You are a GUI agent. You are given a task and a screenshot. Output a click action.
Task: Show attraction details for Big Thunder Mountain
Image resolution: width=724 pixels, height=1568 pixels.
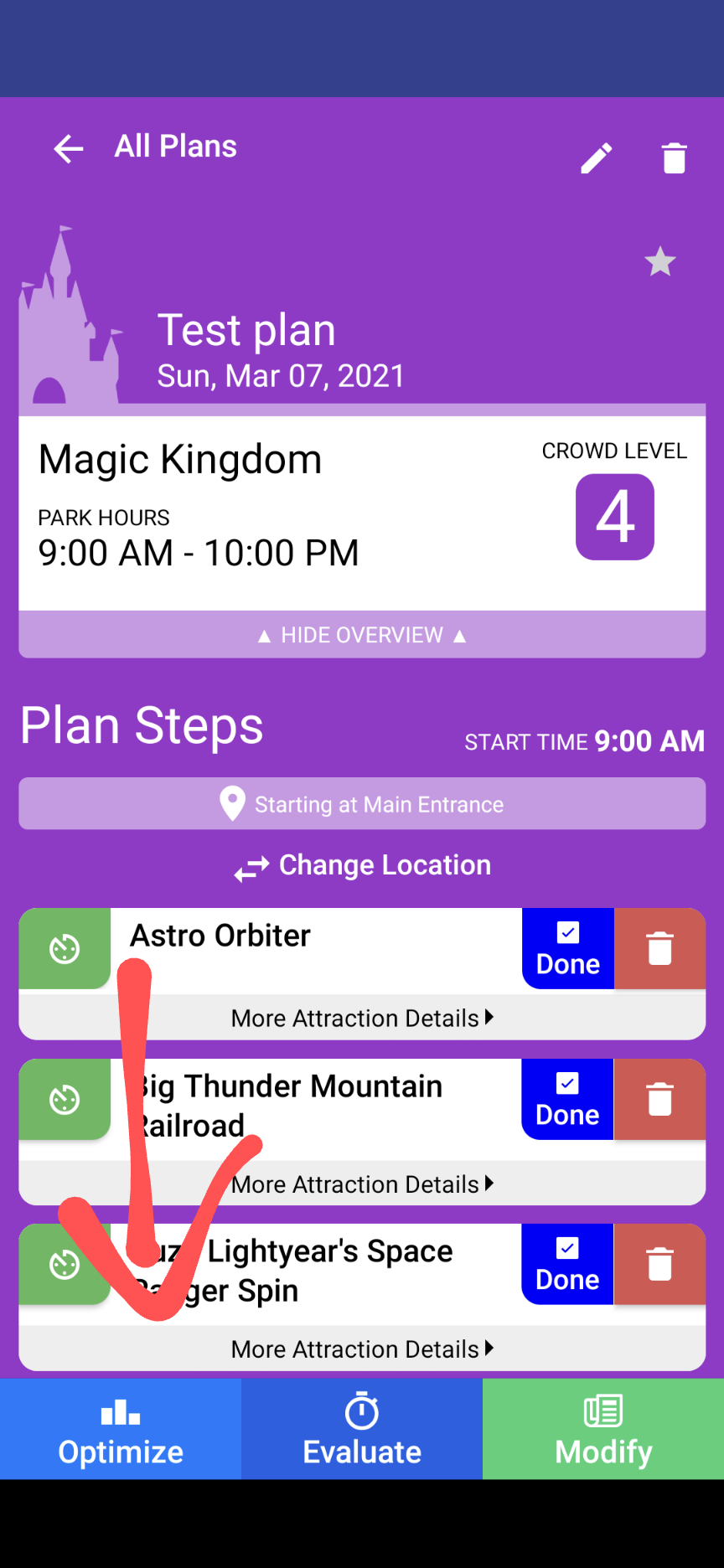click(362, 1184)
